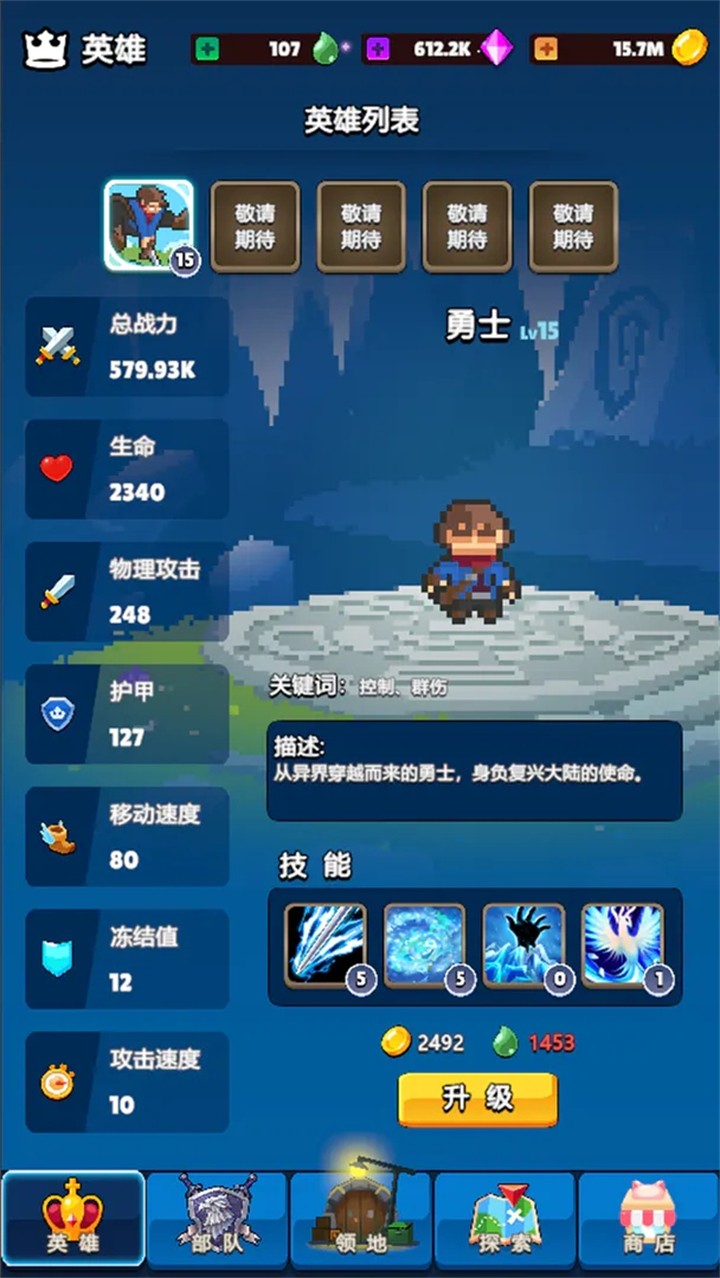
Task: Open the dark hand skill icon
Action: (524, 945)
